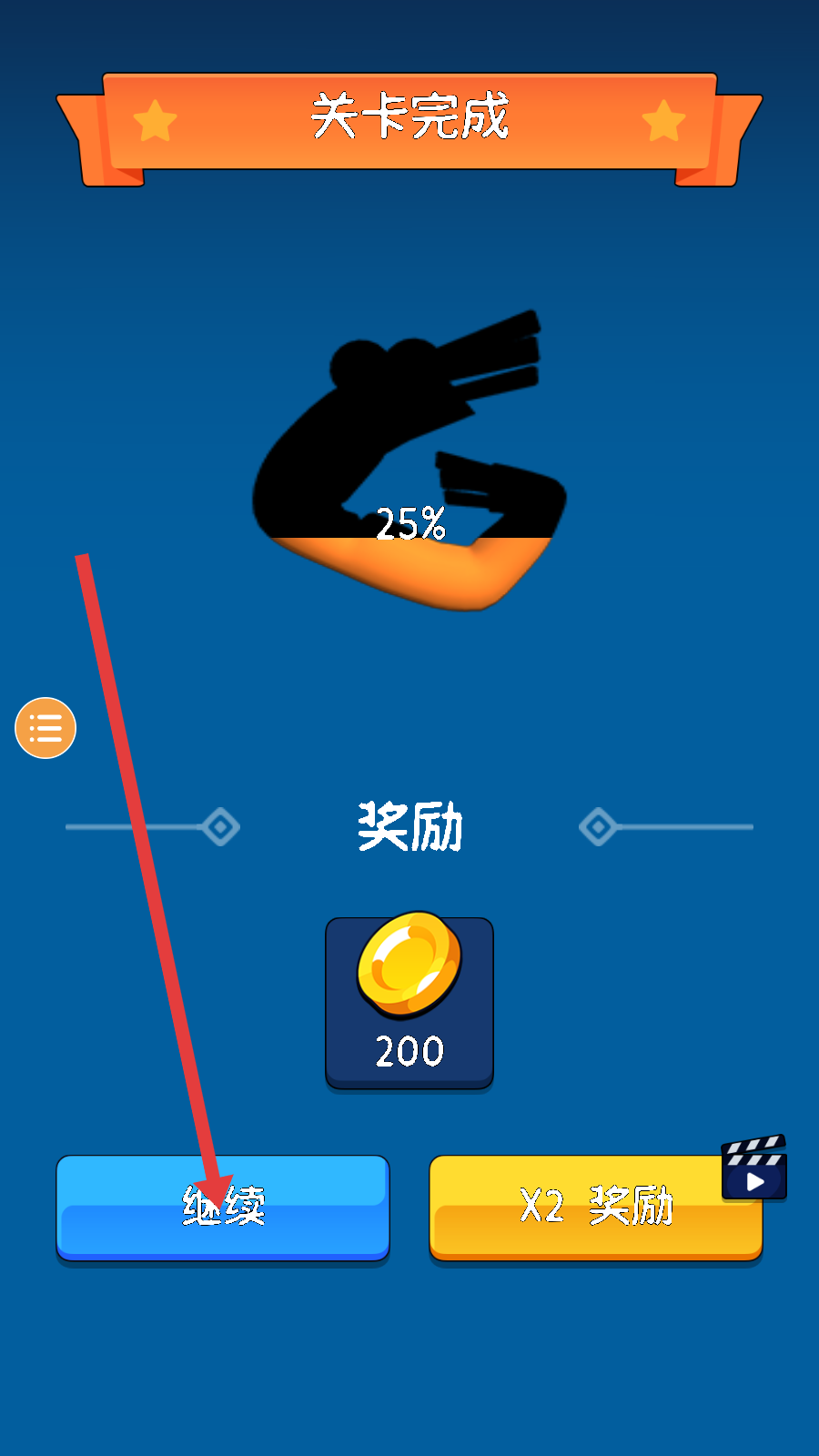819x1456 pixels.
Task: Tap the blue 继续 continue button
Action: coord(223,1208)
